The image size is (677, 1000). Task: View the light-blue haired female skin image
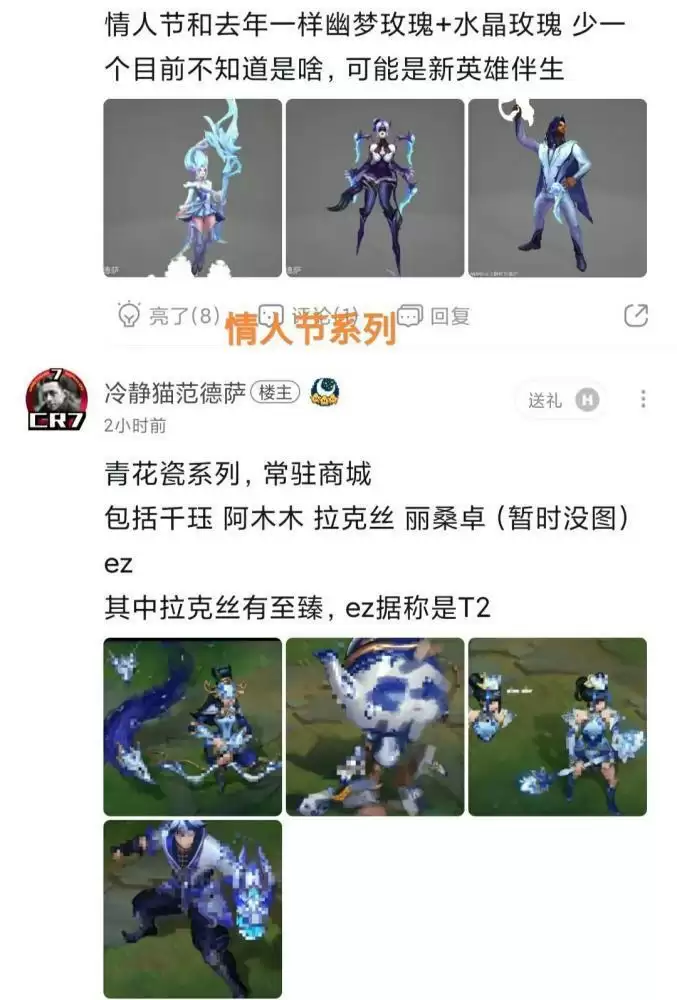192,188
